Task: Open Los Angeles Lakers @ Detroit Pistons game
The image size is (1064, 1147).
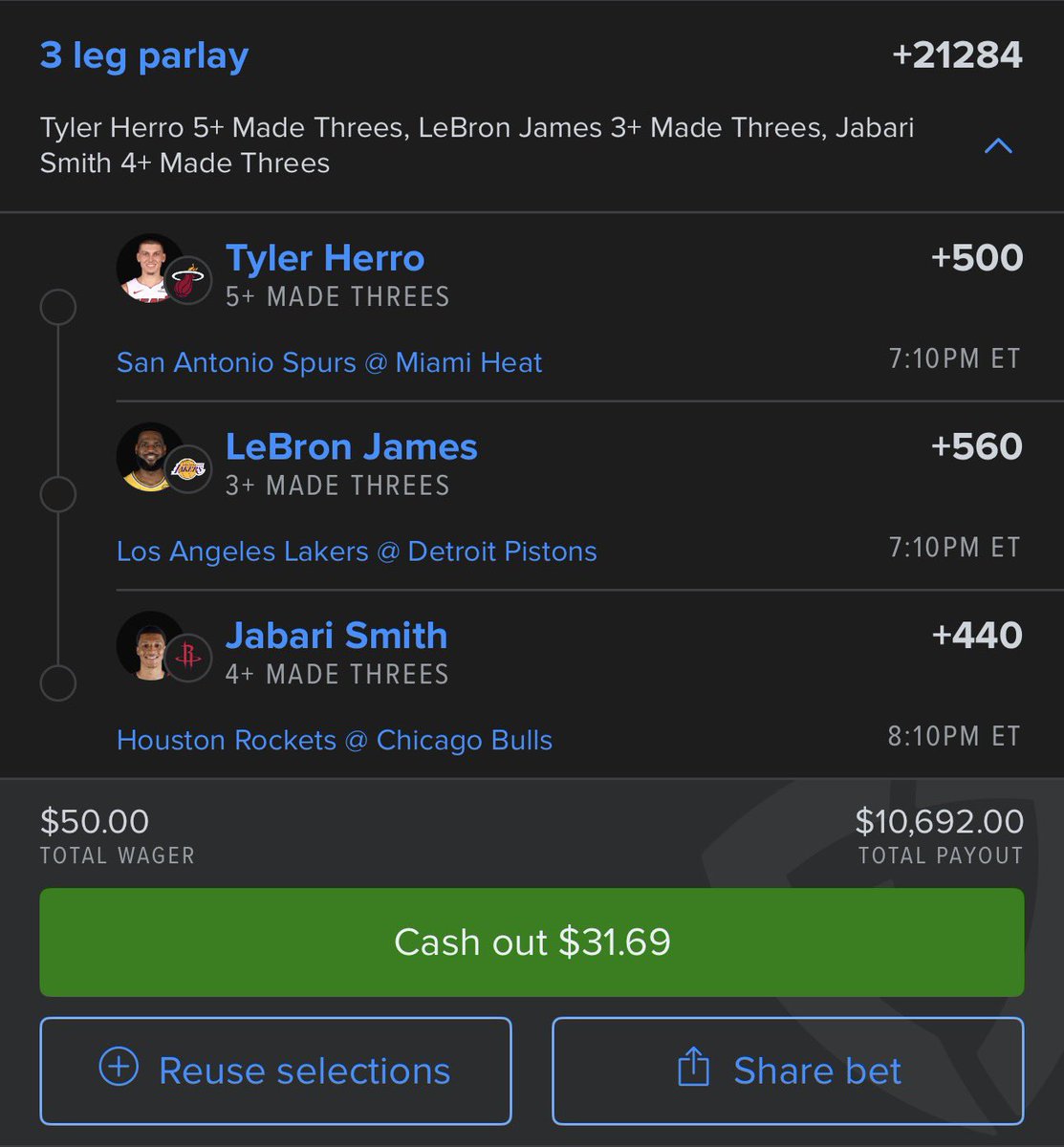Action: (x=357, y=552)
